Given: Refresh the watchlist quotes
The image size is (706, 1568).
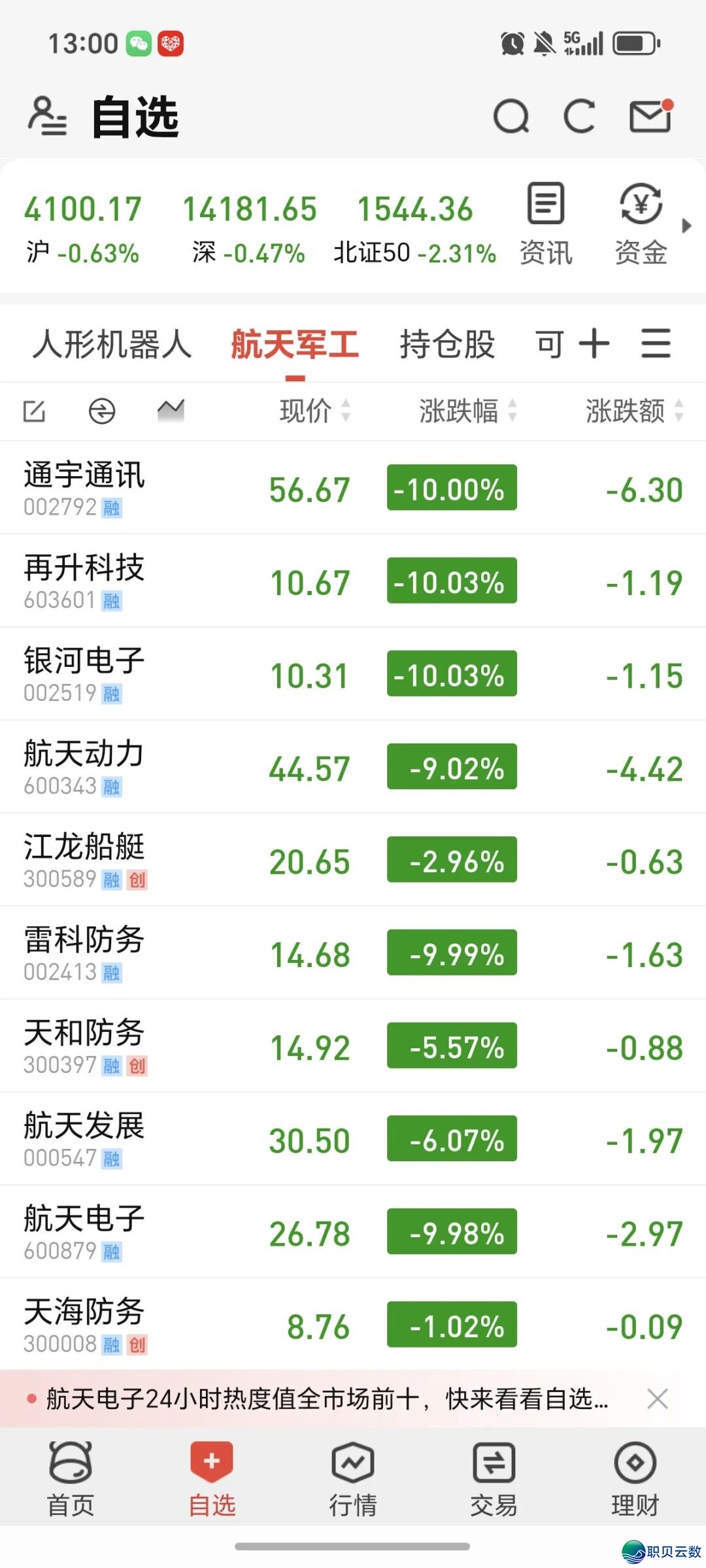Looking at the screenshot, I should 579,117.
